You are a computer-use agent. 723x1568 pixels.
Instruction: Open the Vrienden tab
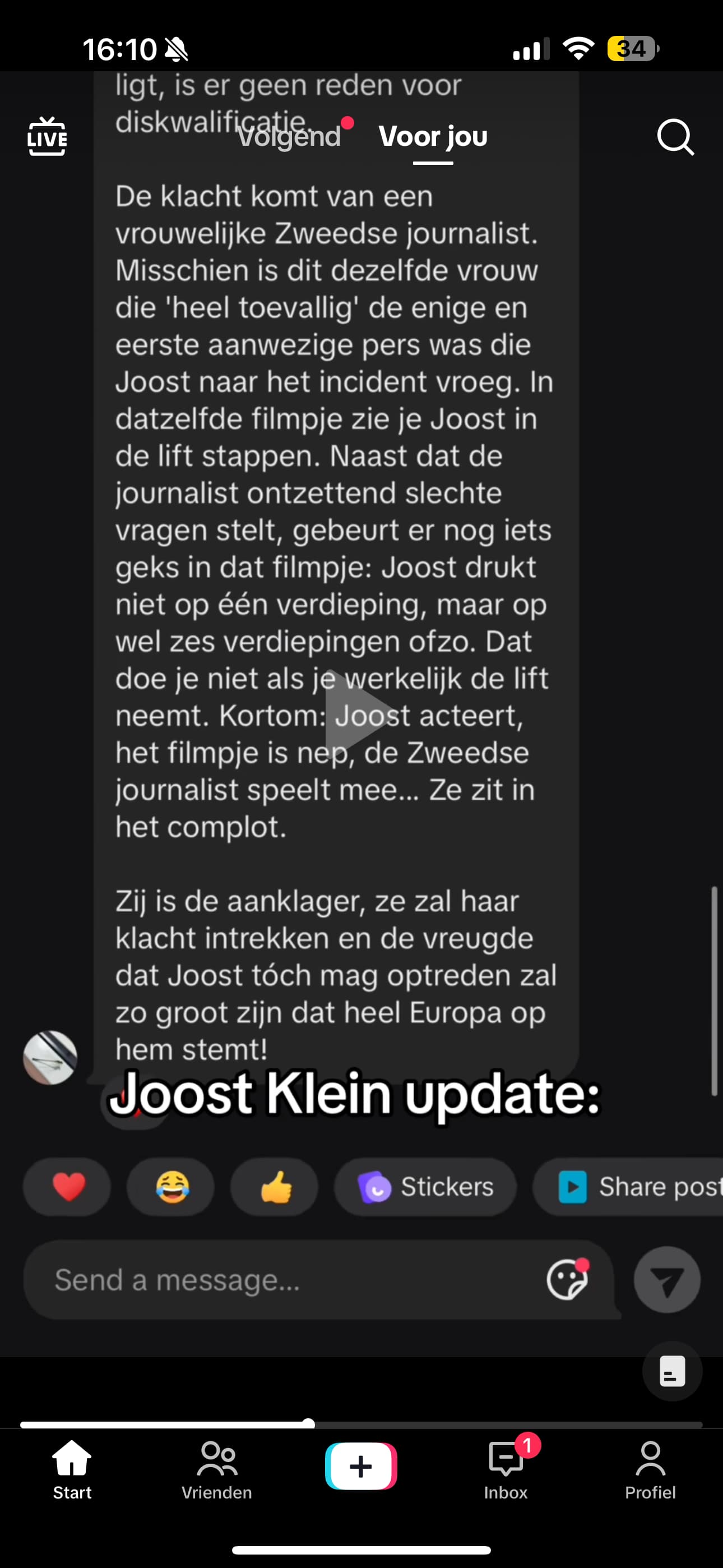coord(217,1470)
